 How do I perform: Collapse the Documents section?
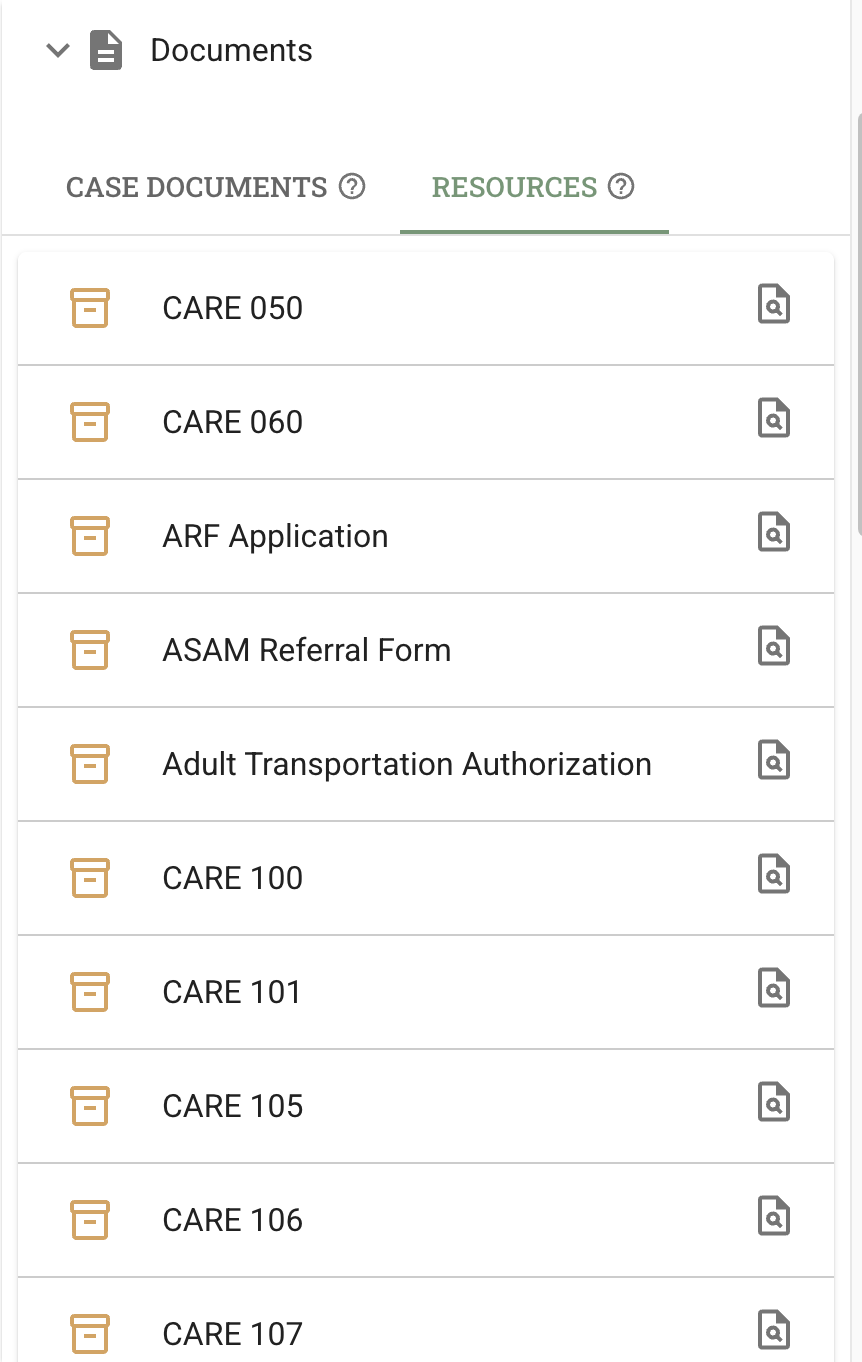57,49
